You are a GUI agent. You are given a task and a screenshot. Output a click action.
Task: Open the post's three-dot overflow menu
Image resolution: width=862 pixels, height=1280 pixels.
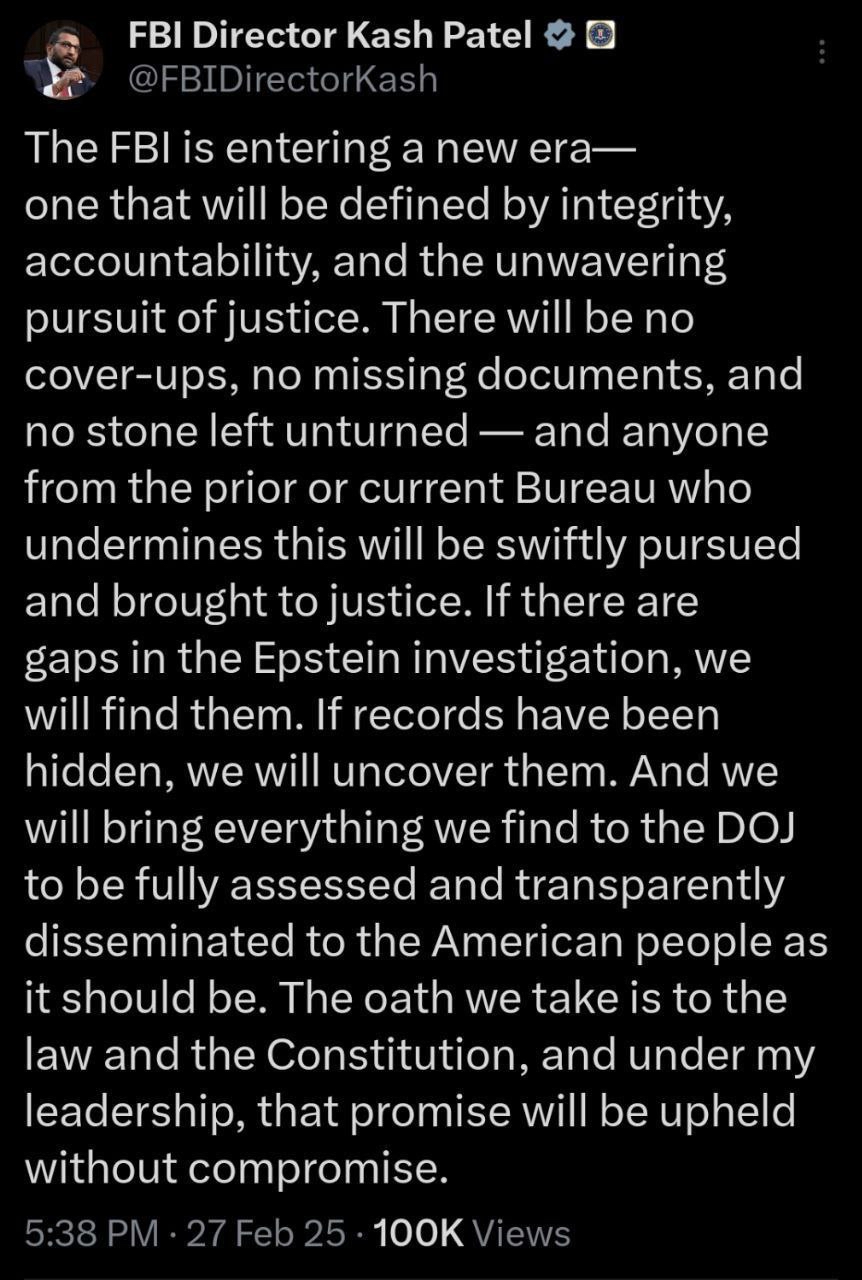(x=822, y=52)
